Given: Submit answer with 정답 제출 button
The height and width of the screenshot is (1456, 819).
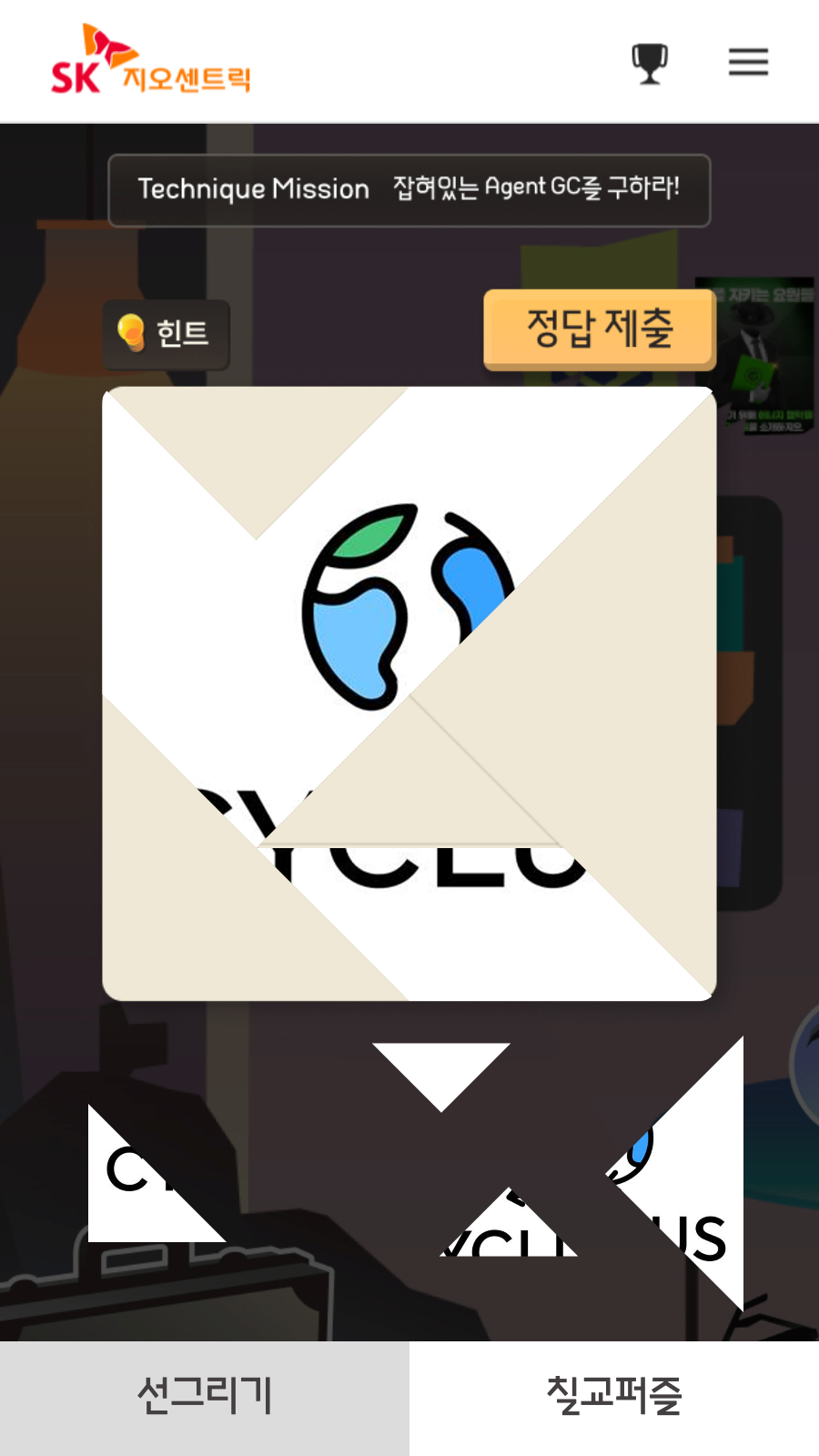Looking at the screenshot, I should coord(600,329).
